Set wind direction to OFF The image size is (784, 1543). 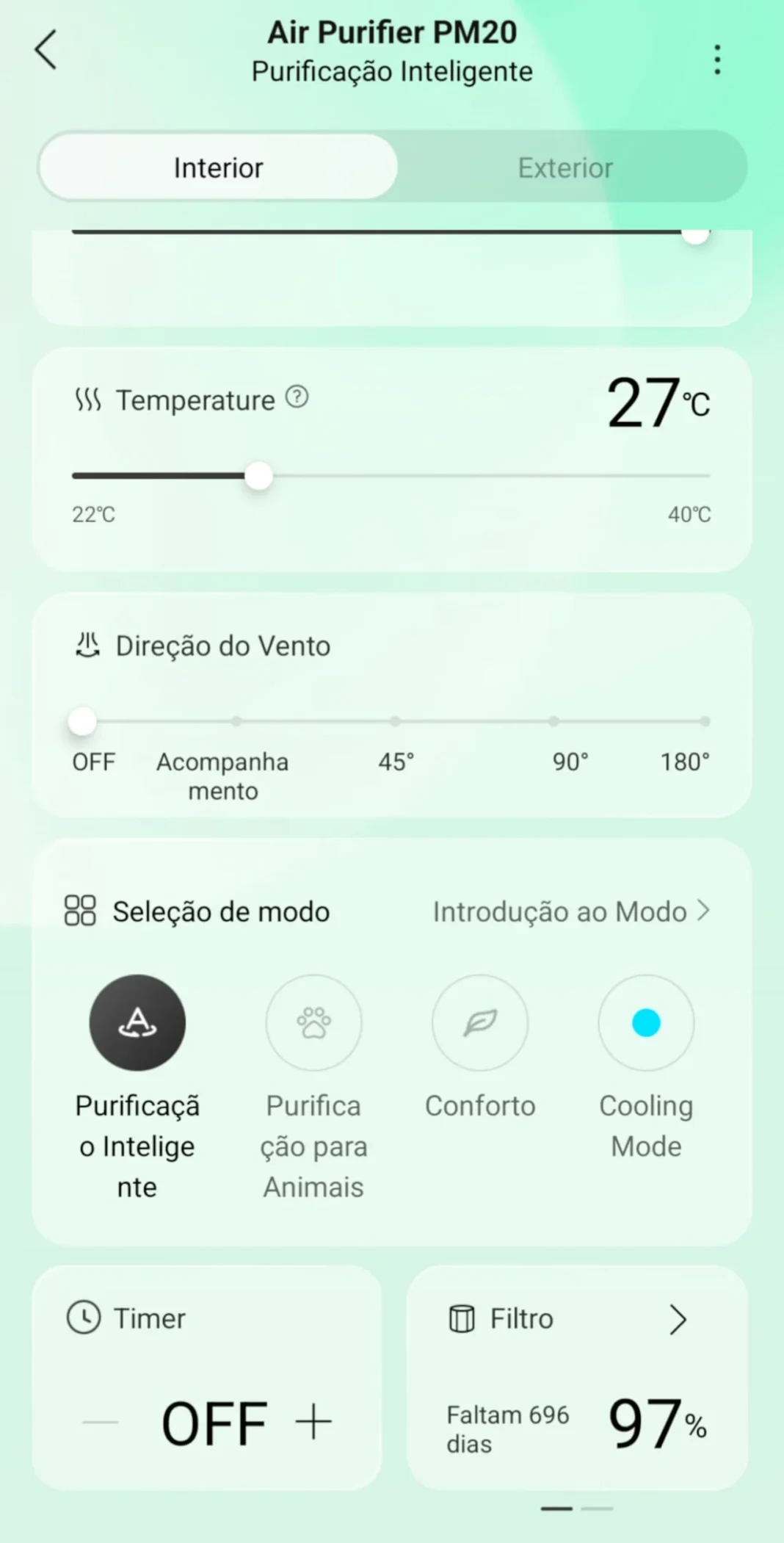[x=82, y=722]
